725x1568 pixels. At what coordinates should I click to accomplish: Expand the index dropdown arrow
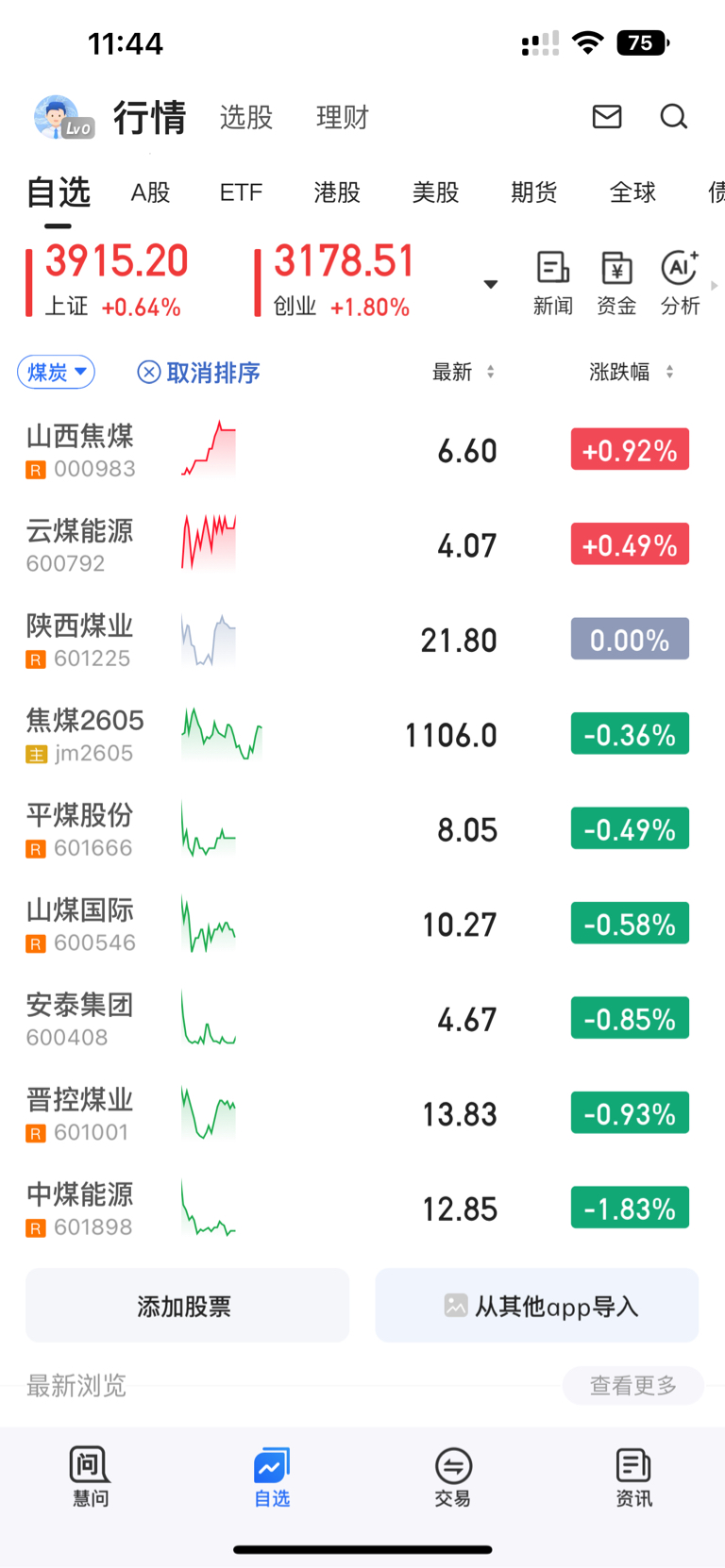click(x=490, y=284)
